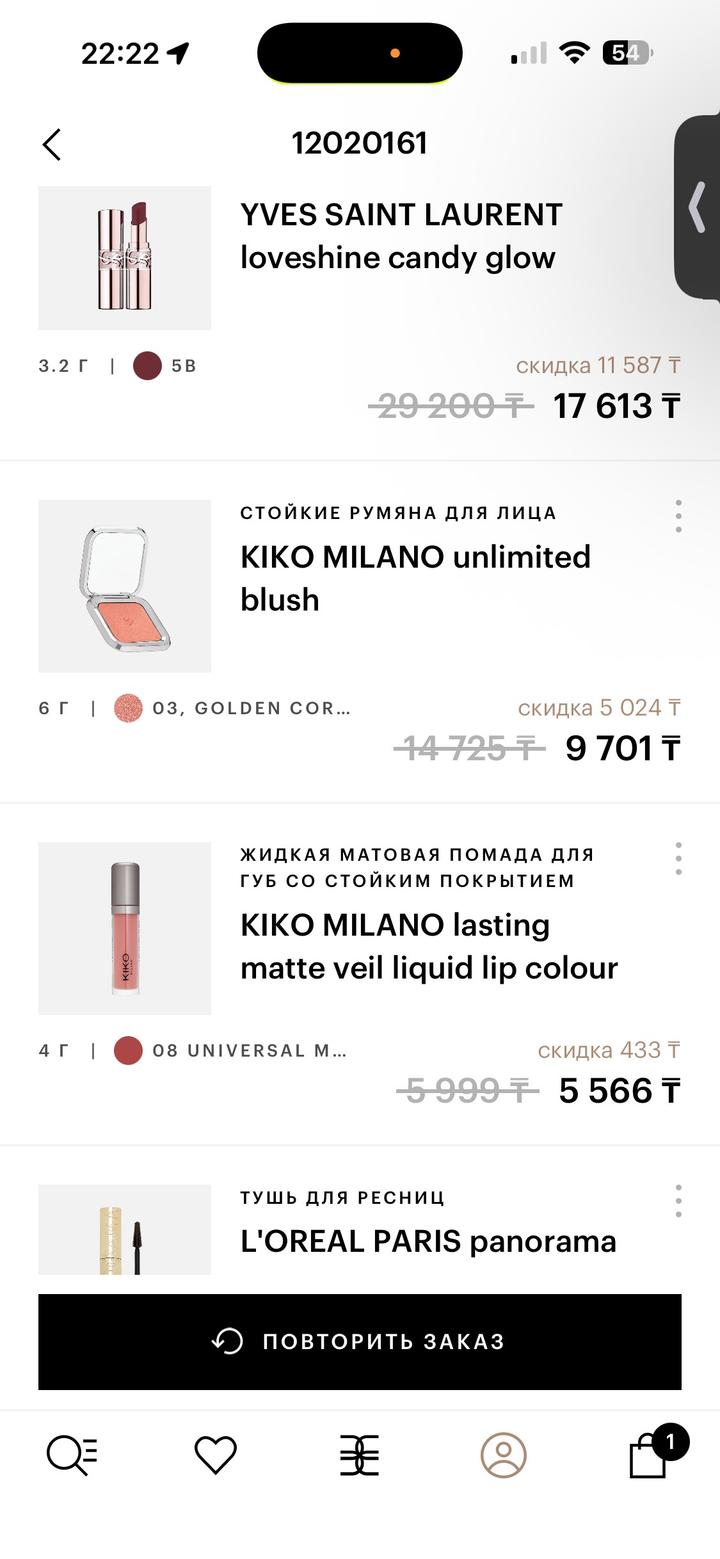Switch to the profile tab
This screenshot has height=1559, width=720.
[504, 1455]
